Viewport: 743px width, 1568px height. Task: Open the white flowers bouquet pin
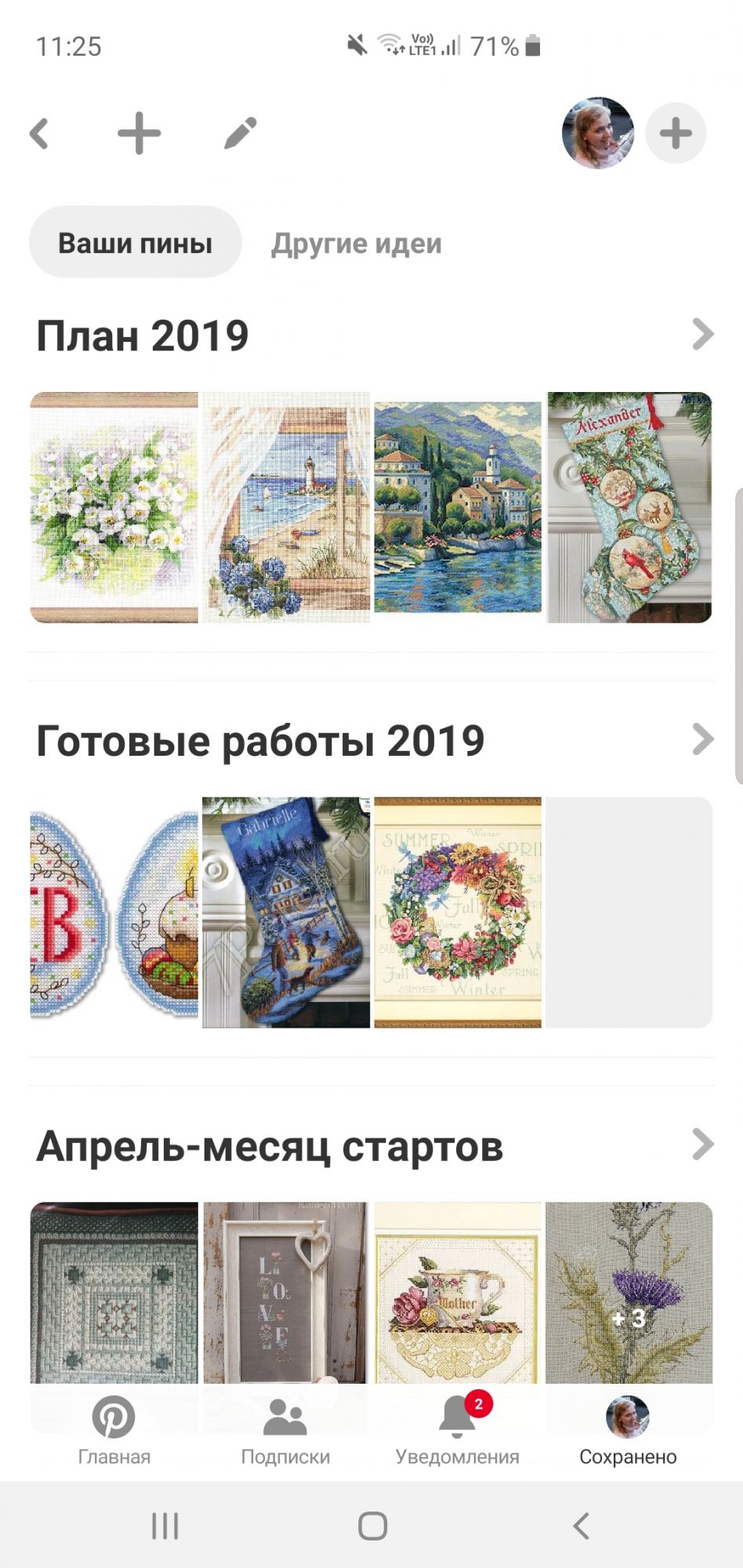[114, 507]
